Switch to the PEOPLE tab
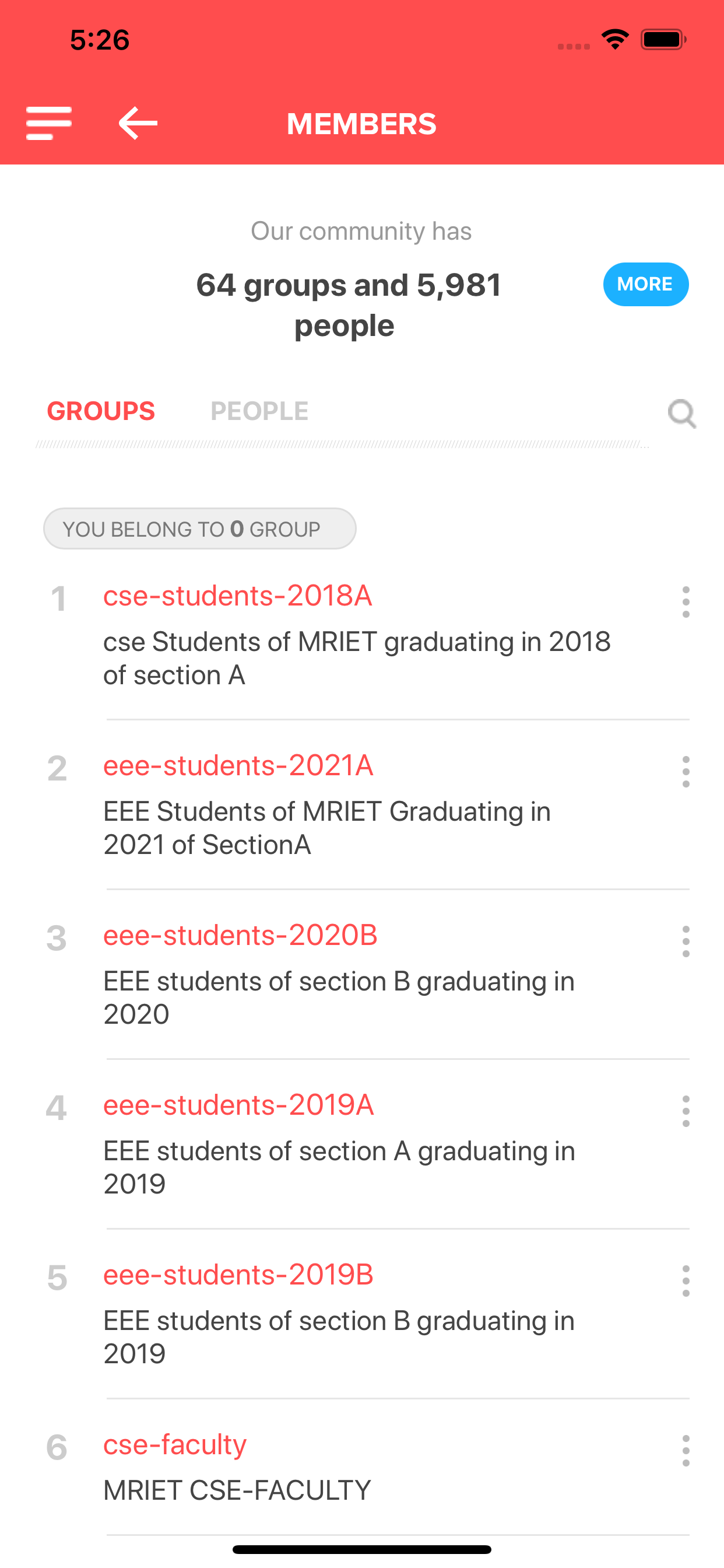This screenshot has width=724, height=1568. (259, 411)
